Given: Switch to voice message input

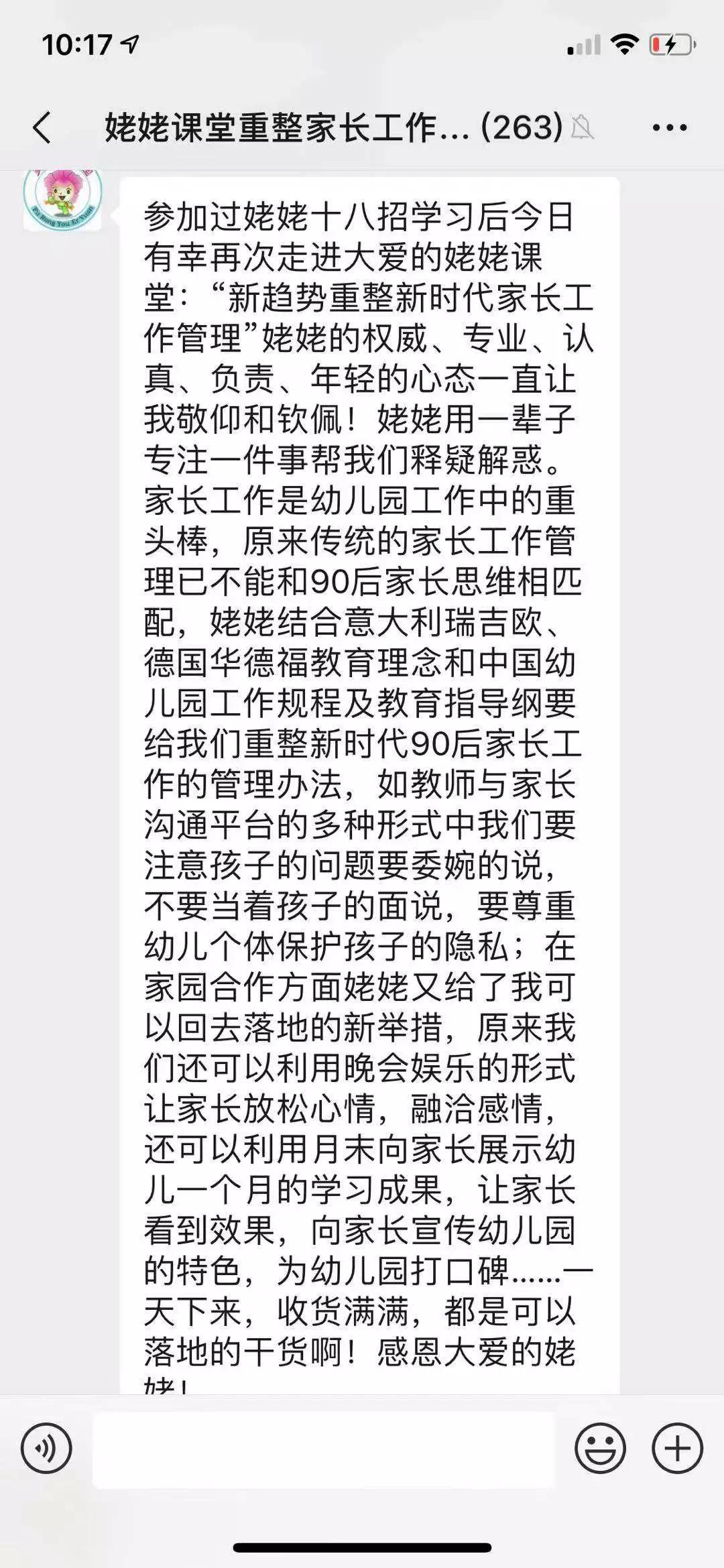Looking at the screenshot, I should (x=46, y=1449).
